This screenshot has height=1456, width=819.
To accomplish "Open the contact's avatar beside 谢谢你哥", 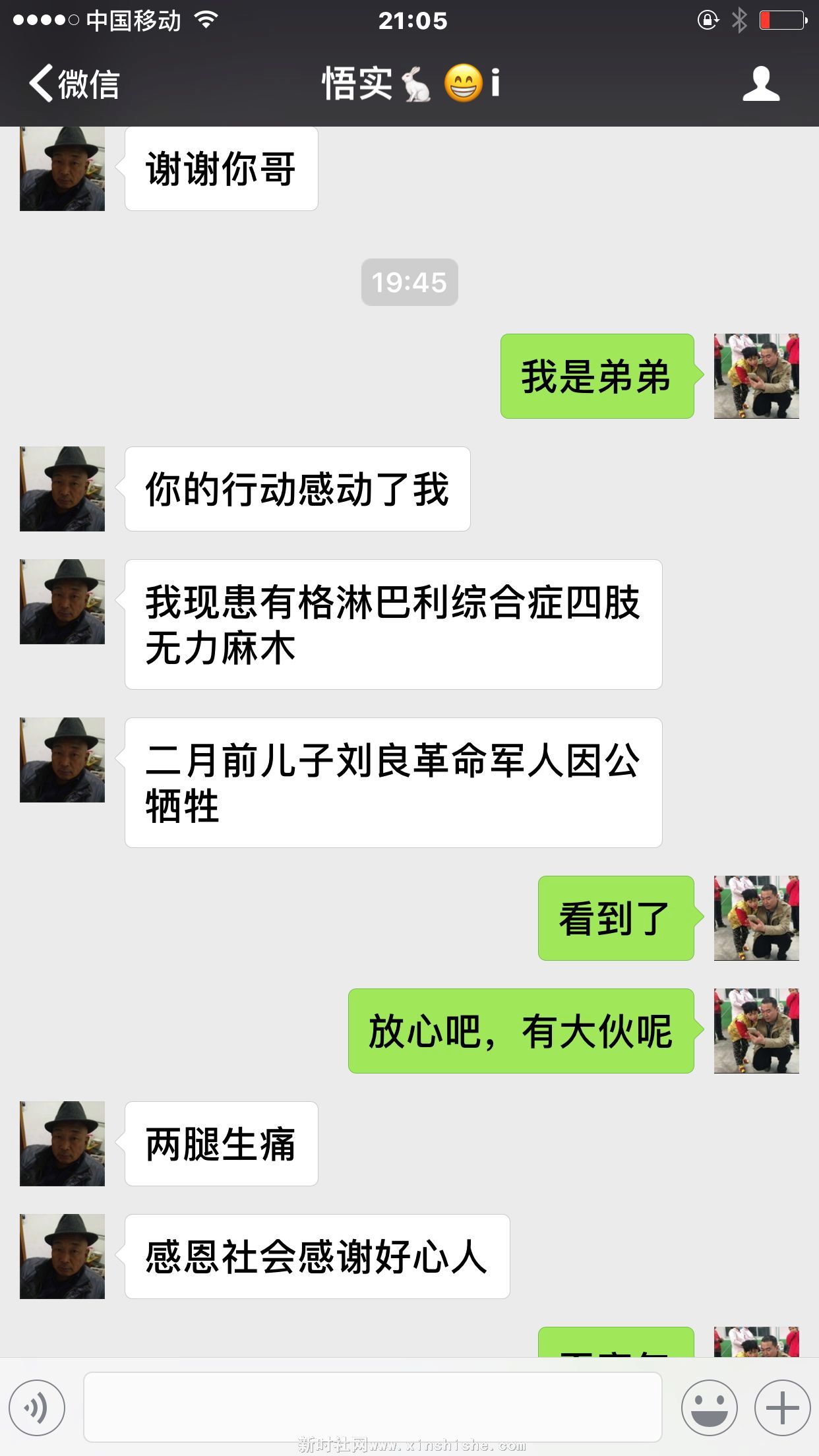I will 62,169.
